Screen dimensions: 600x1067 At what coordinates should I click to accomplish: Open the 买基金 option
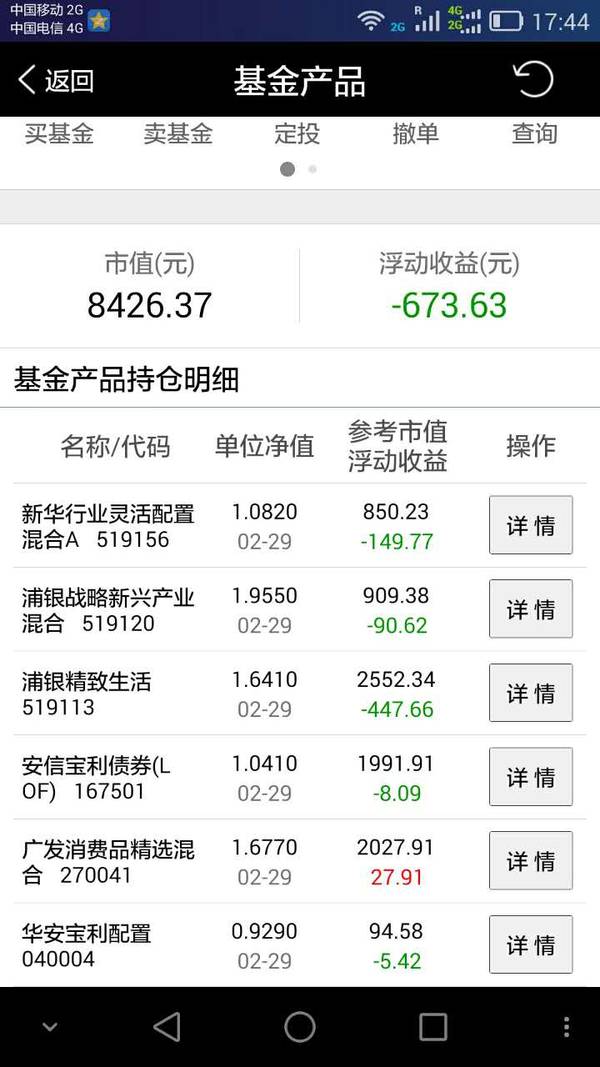59,133
